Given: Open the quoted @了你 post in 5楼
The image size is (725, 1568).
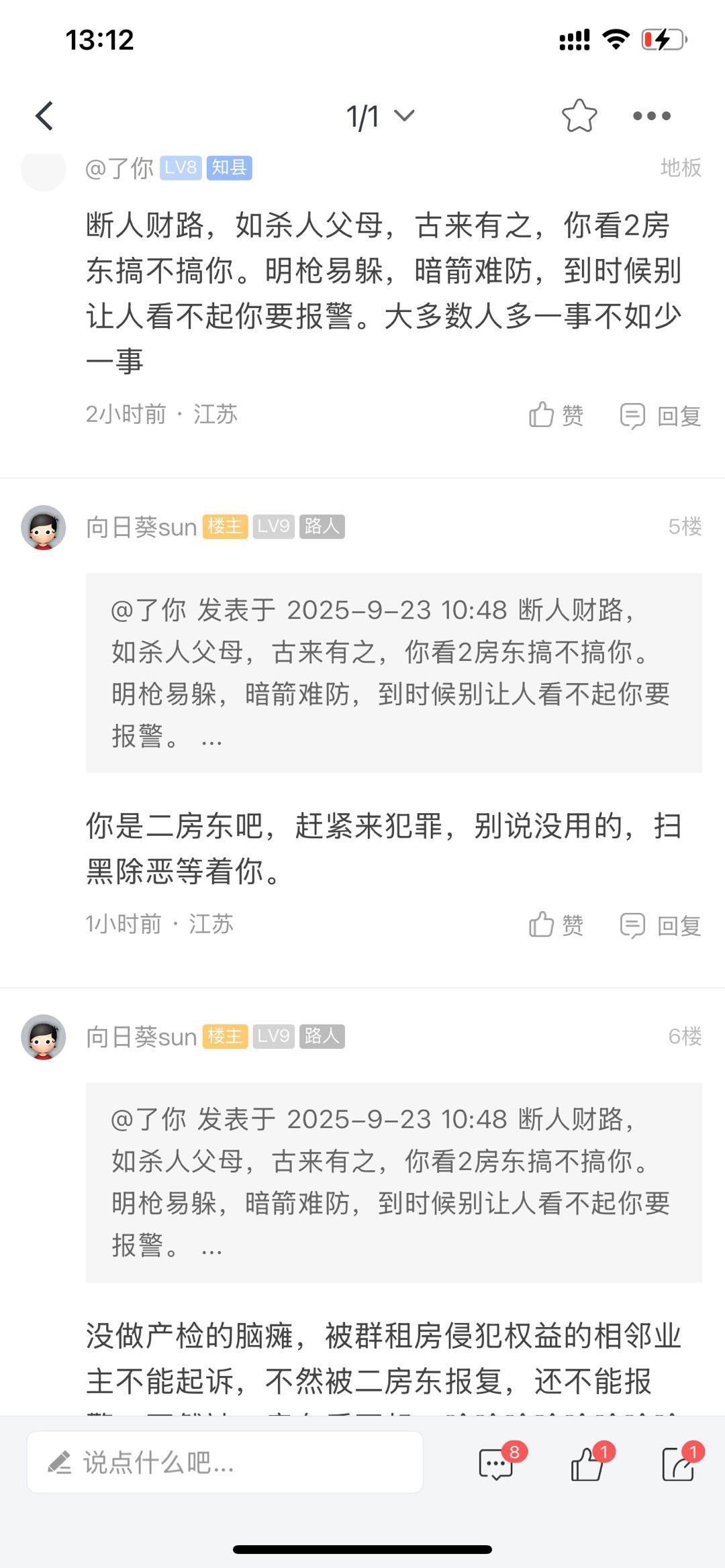Looking at the screenshot, I should (393, 672).
